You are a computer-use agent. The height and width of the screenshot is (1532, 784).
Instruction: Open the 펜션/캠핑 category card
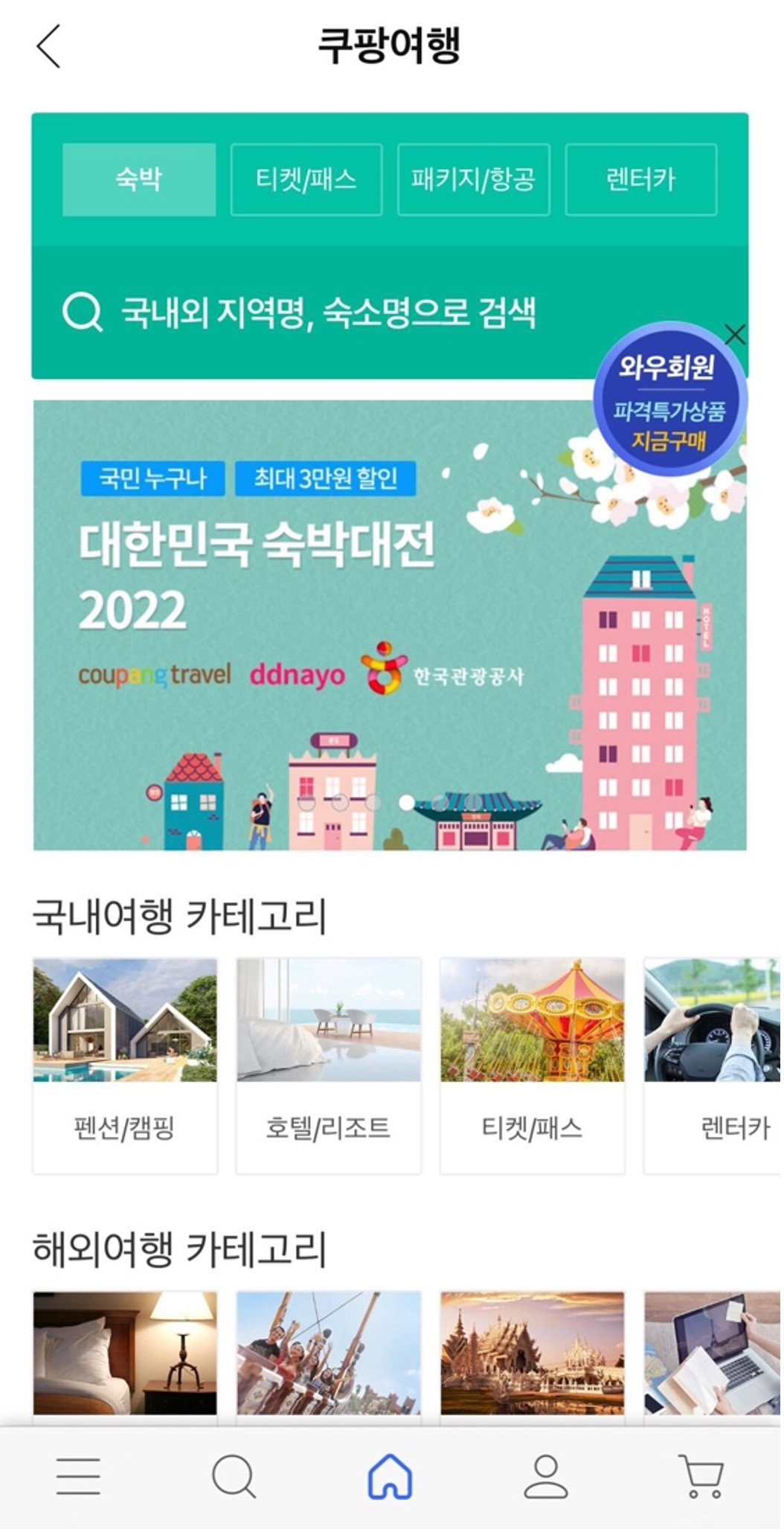125,1066
